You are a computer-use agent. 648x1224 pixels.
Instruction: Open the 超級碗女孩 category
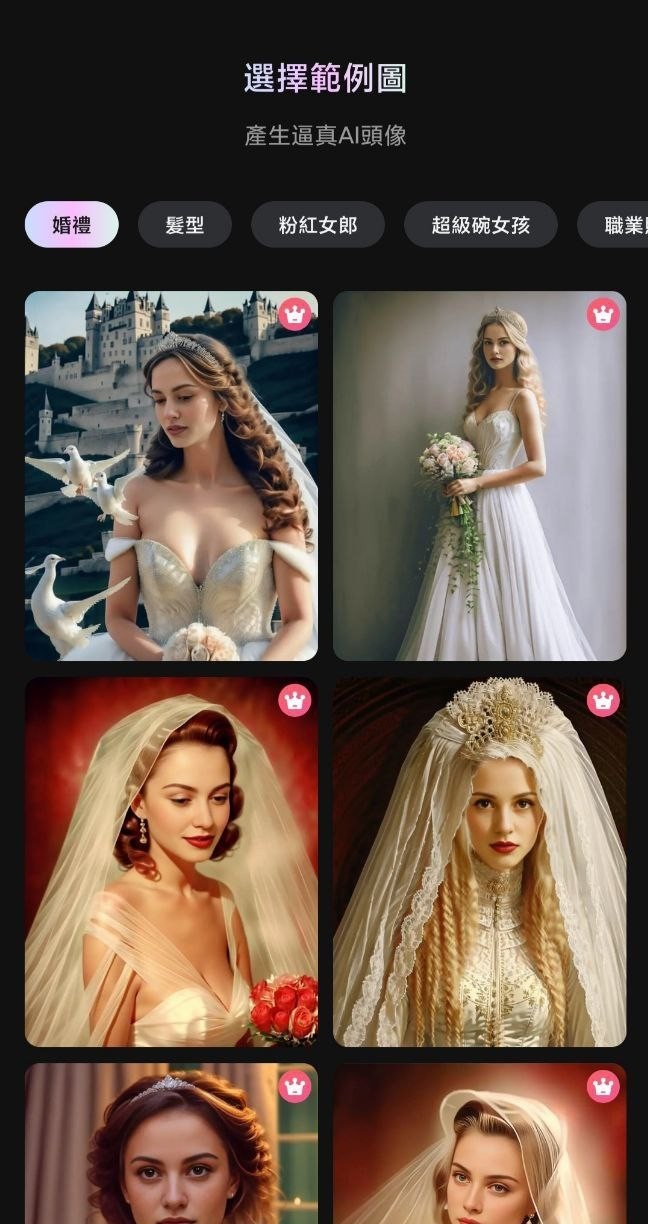(481, 225)
